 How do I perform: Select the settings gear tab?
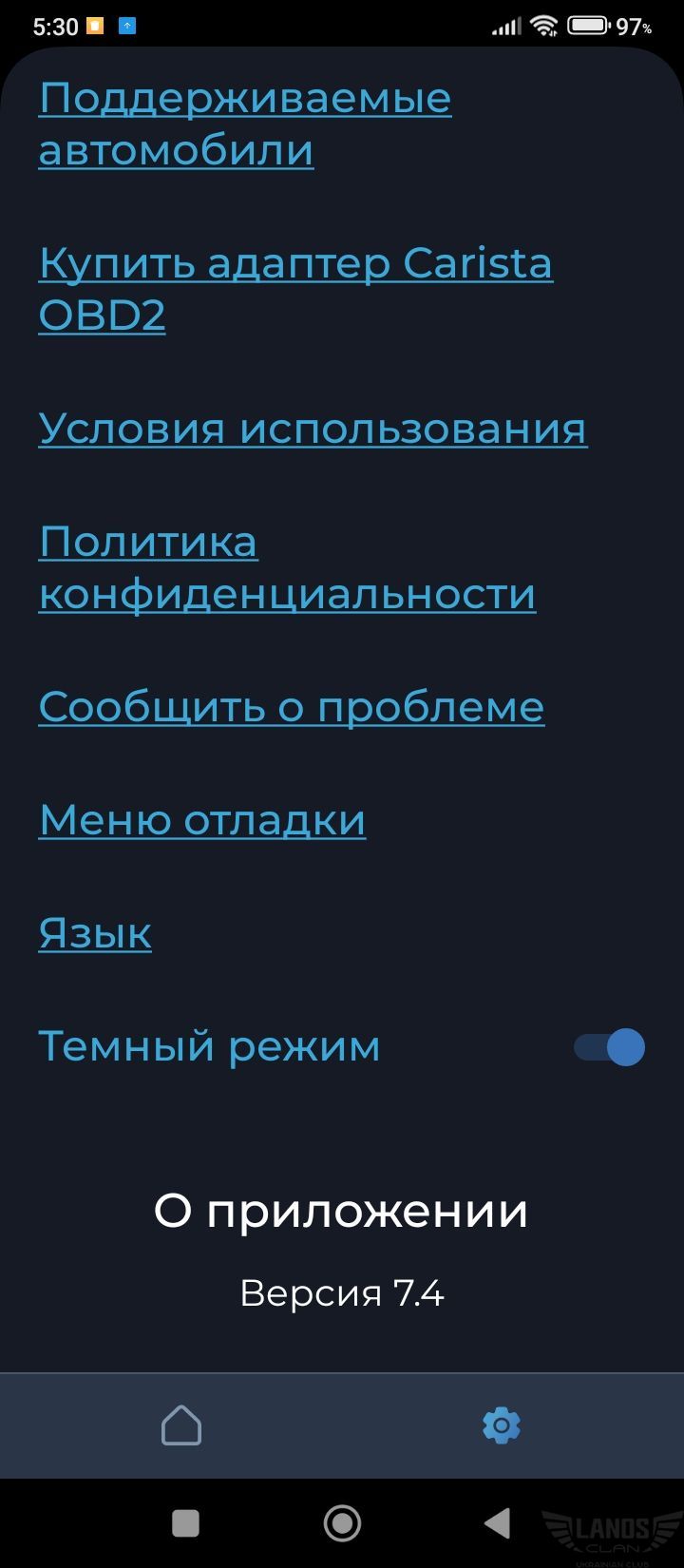(x=502, y=1425)
